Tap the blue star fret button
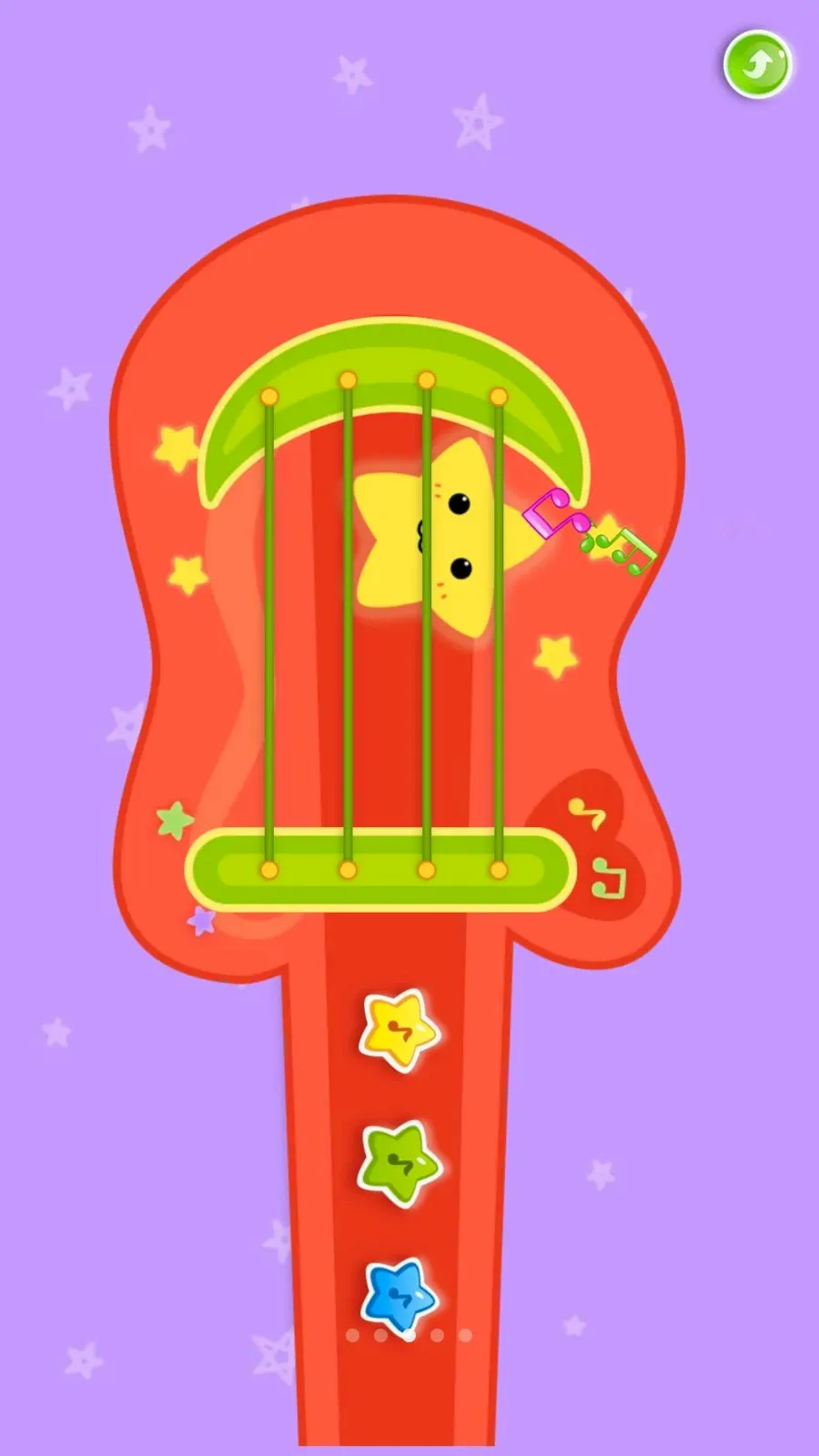Screen dimensions: 819x1456 tap(399, 1294)
